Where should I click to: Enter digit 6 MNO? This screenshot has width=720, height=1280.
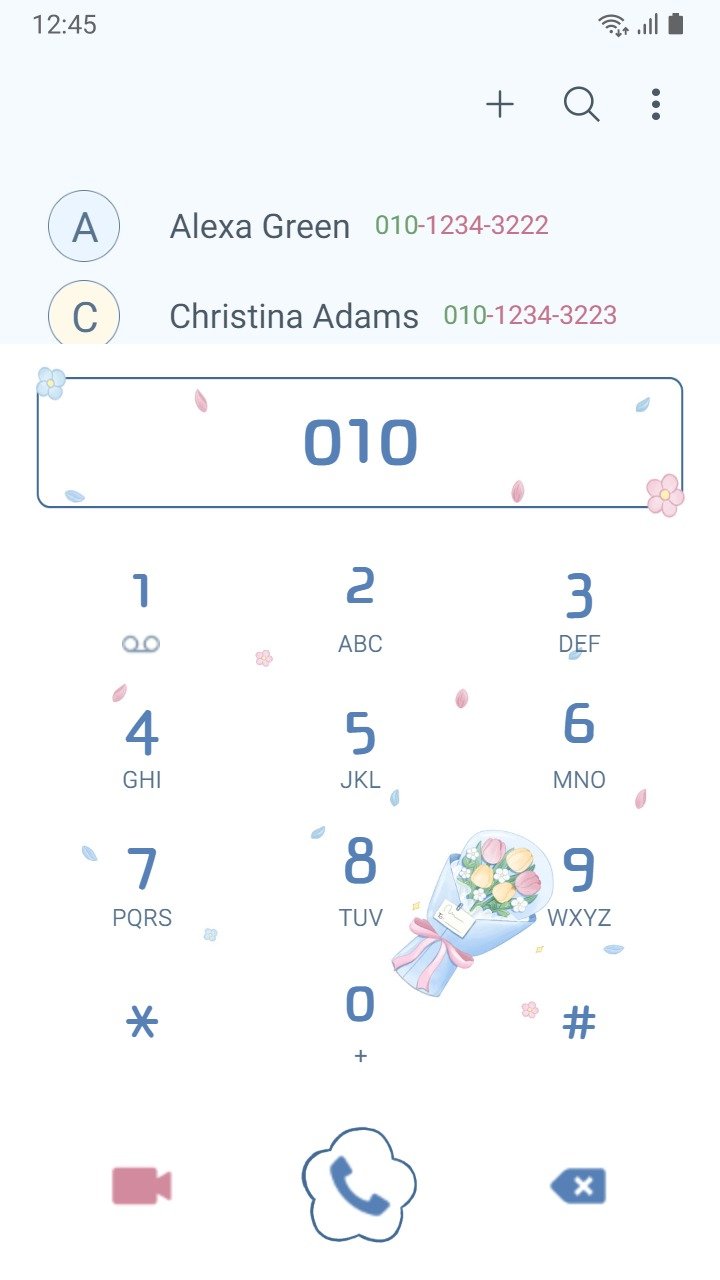[579, 747]
